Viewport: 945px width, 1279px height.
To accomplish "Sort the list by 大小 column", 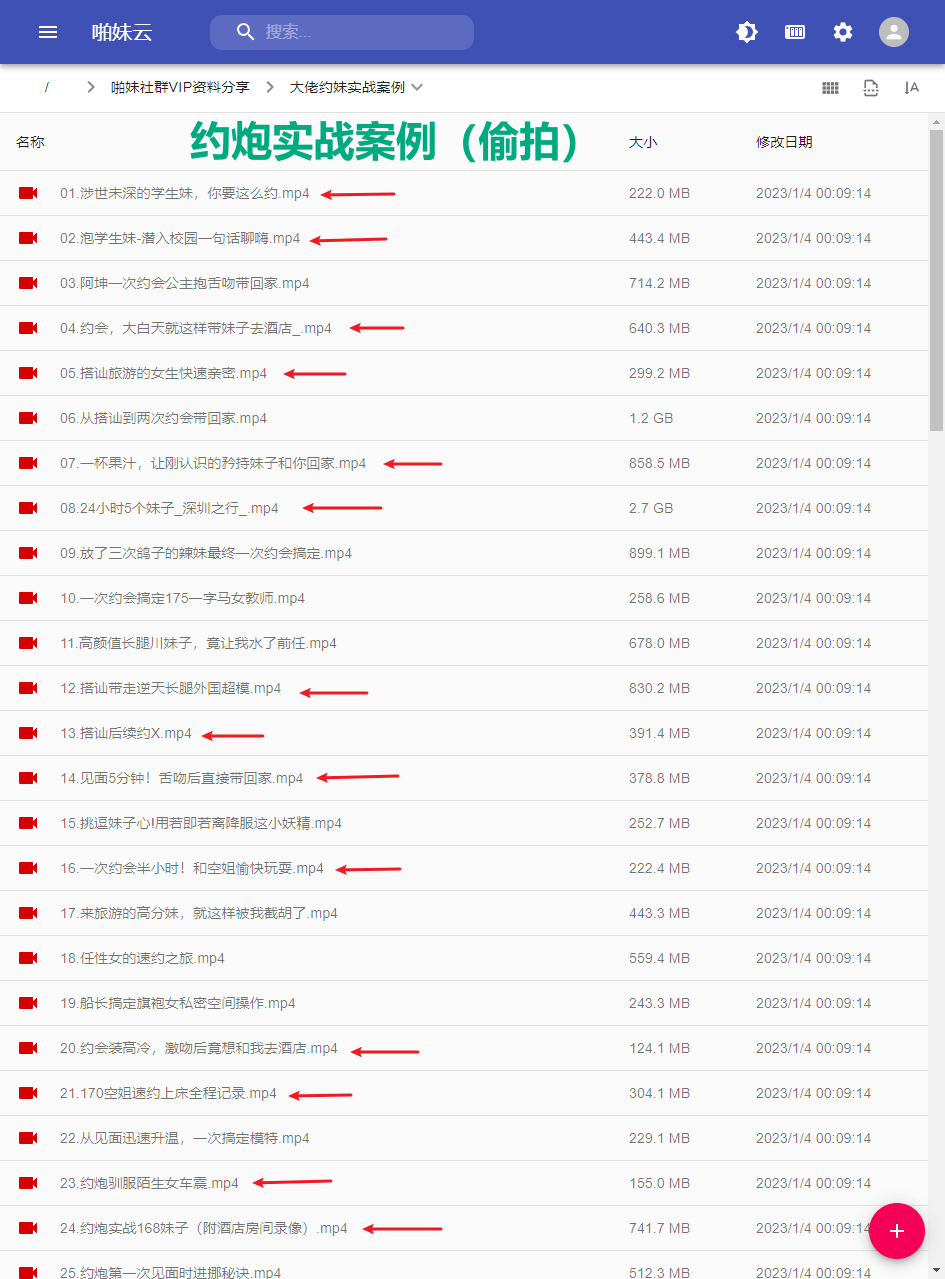I will click(x=643, y=142).
